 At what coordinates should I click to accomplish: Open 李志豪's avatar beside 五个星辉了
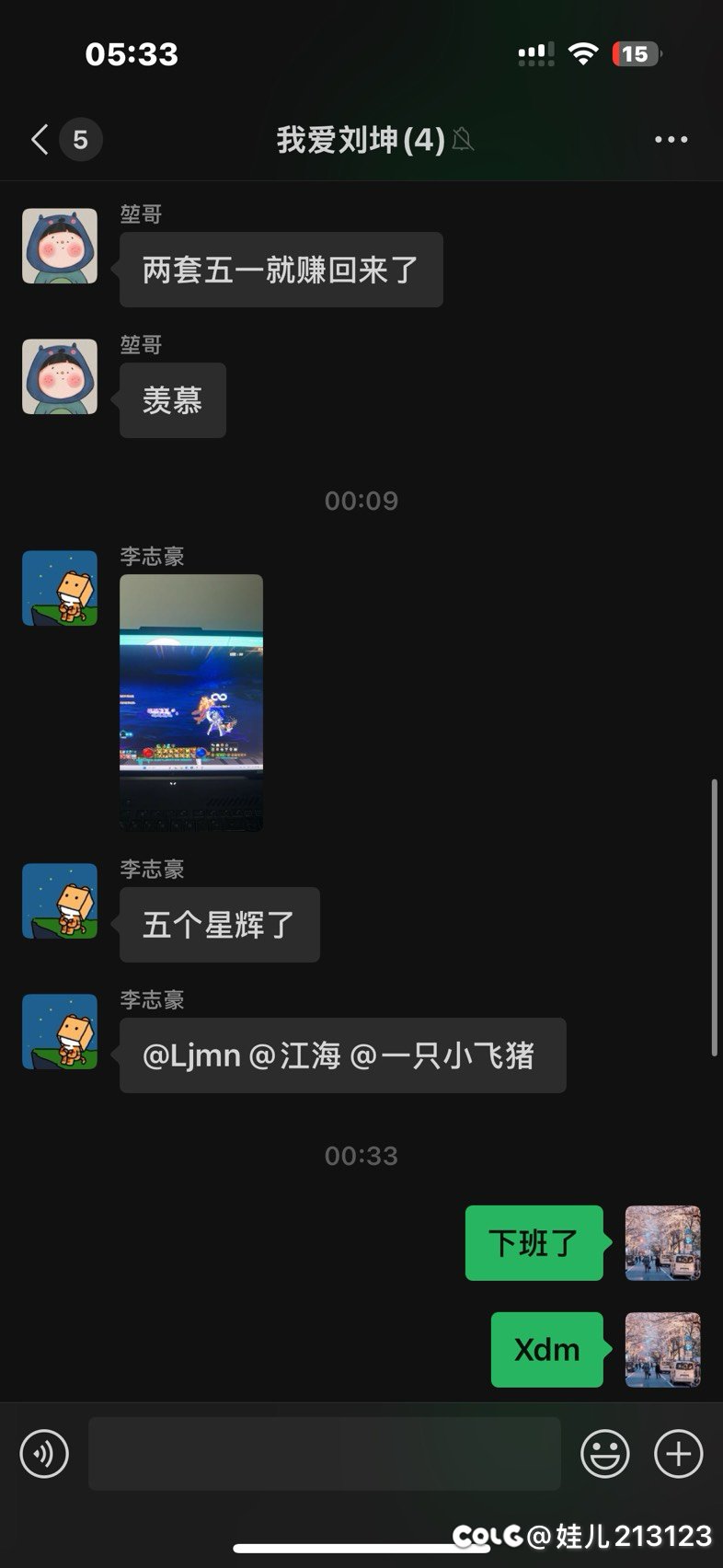pyautogui.click(x=60, y=901)
